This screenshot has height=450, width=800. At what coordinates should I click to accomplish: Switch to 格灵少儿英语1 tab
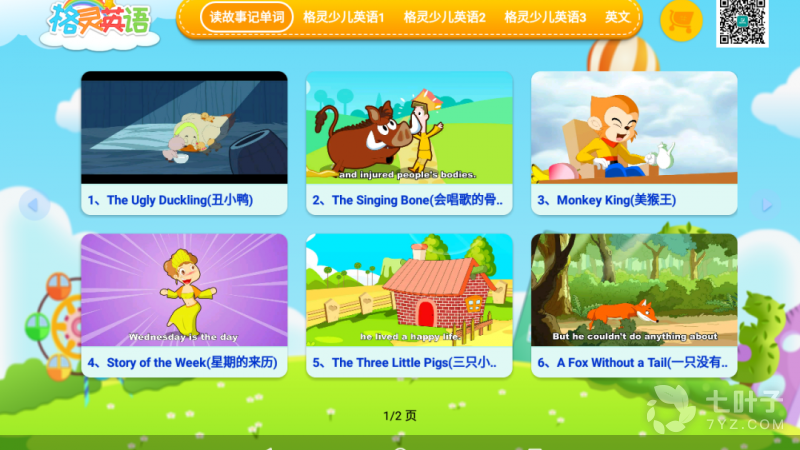click(x=344, y=17)
